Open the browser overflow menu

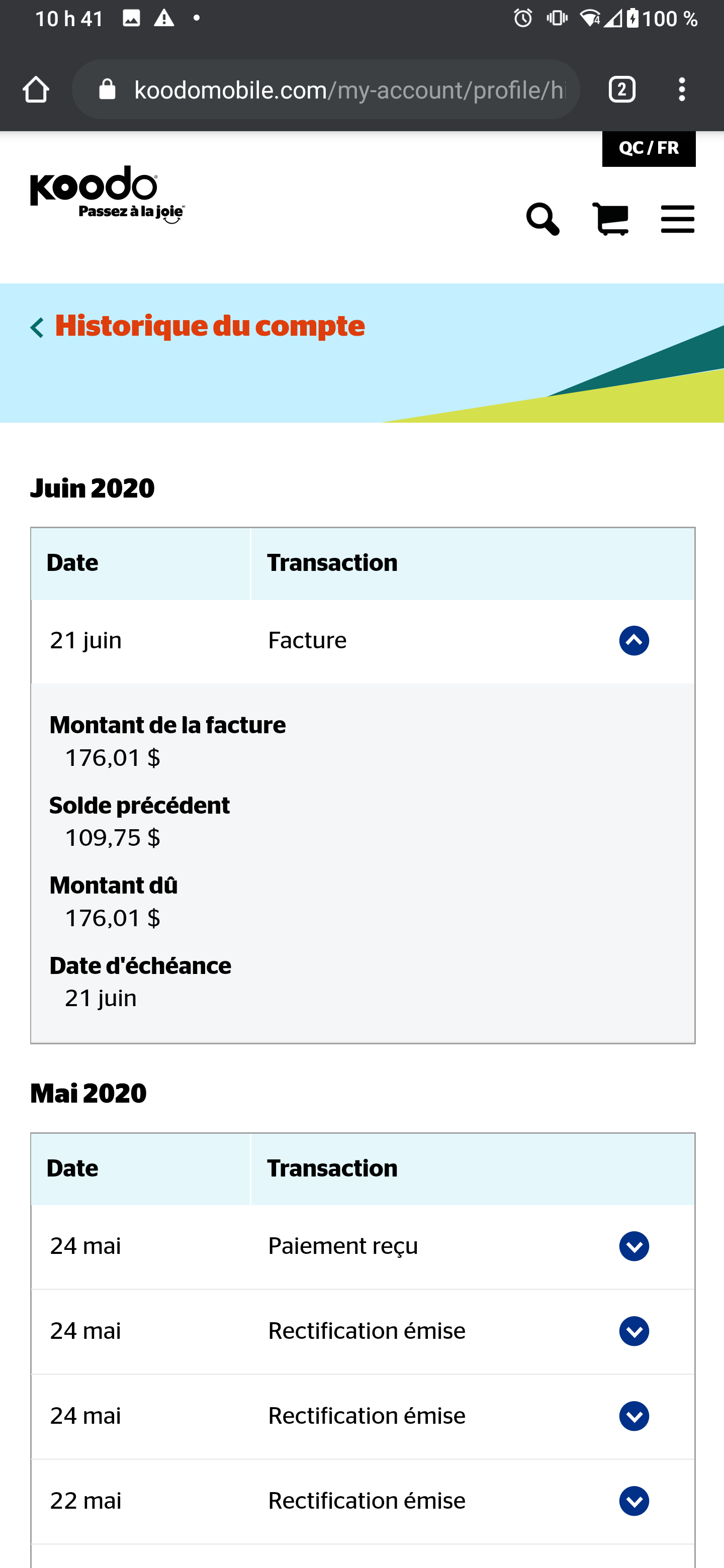(x=682, y=89)
